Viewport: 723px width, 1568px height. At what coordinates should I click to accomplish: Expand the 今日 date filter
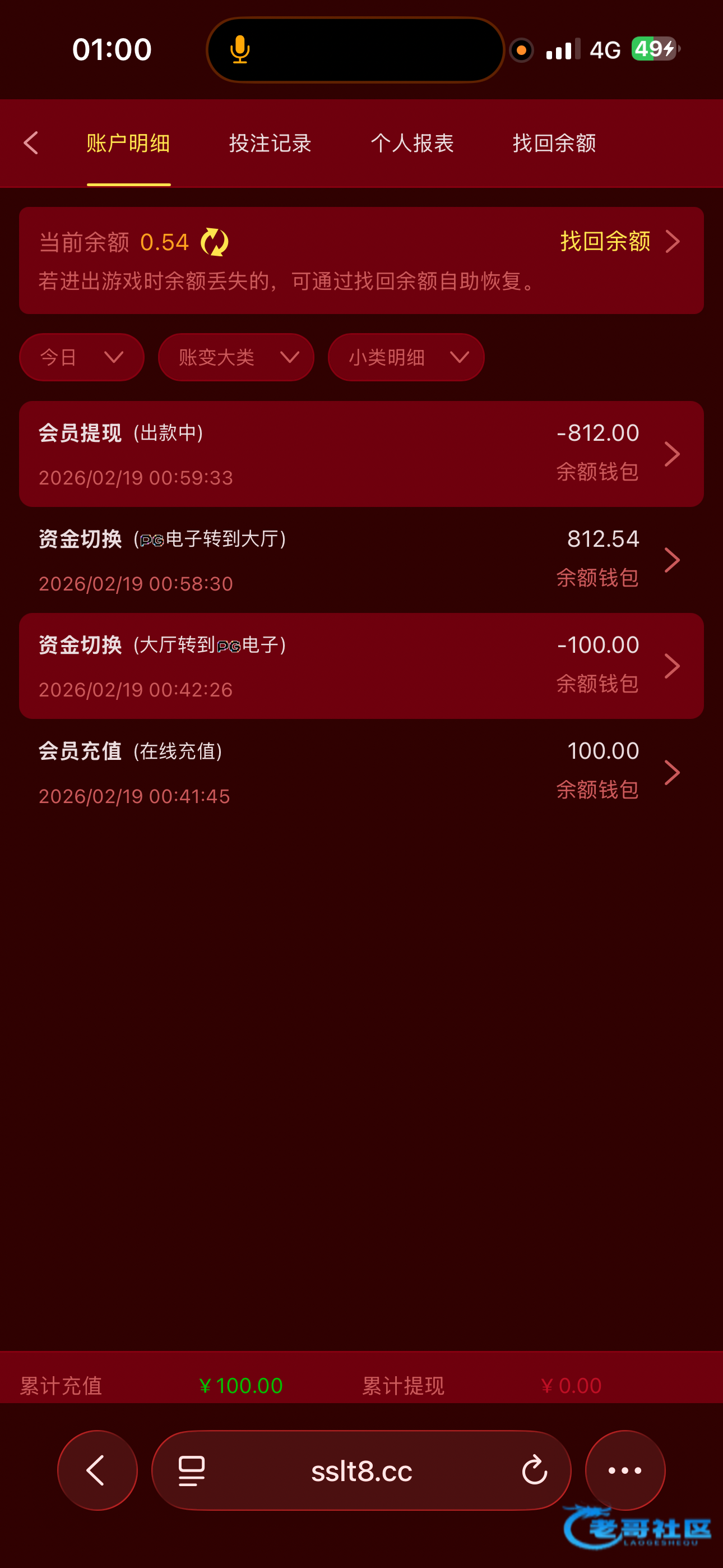(x=82, y=357)
